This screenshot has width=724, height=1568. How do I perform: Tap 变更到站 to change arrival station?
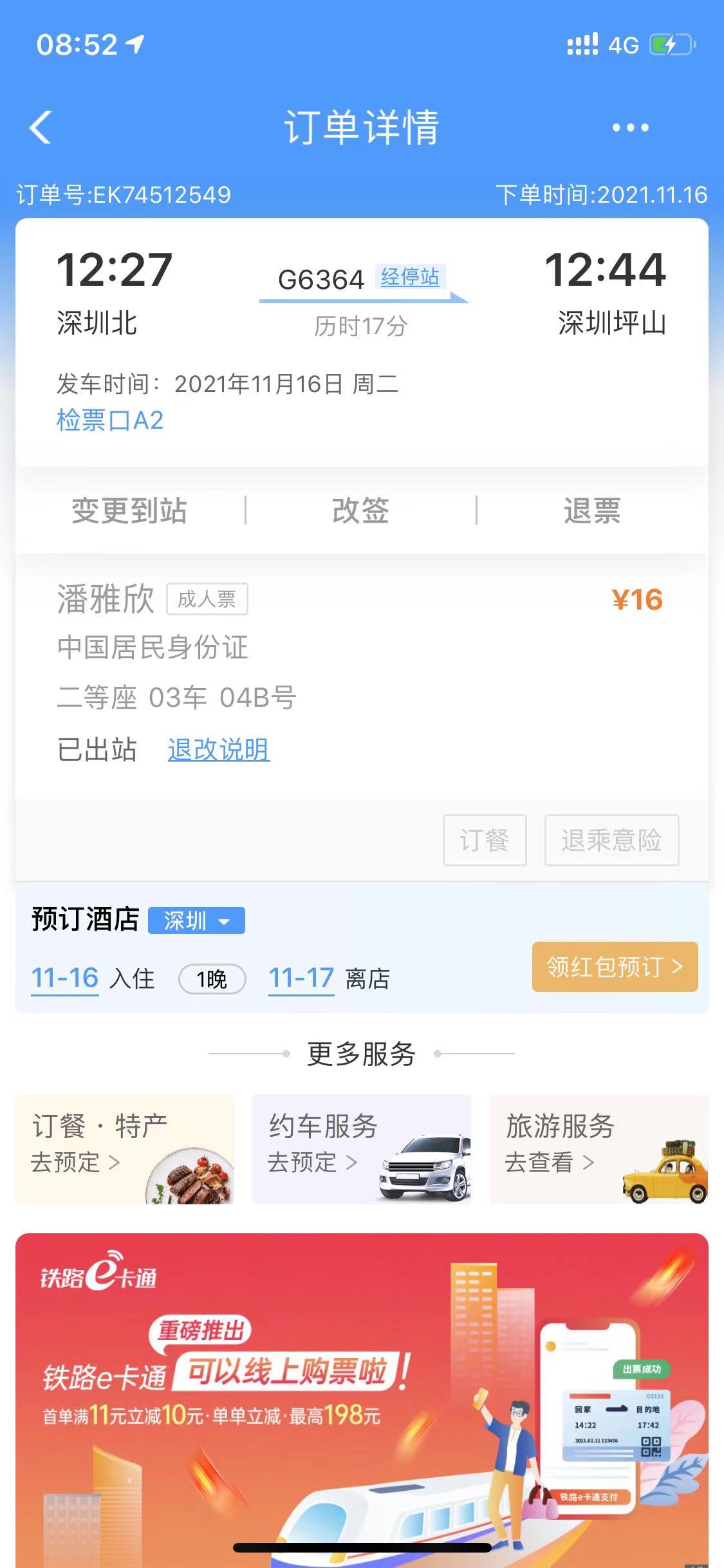tap(129, 510)
